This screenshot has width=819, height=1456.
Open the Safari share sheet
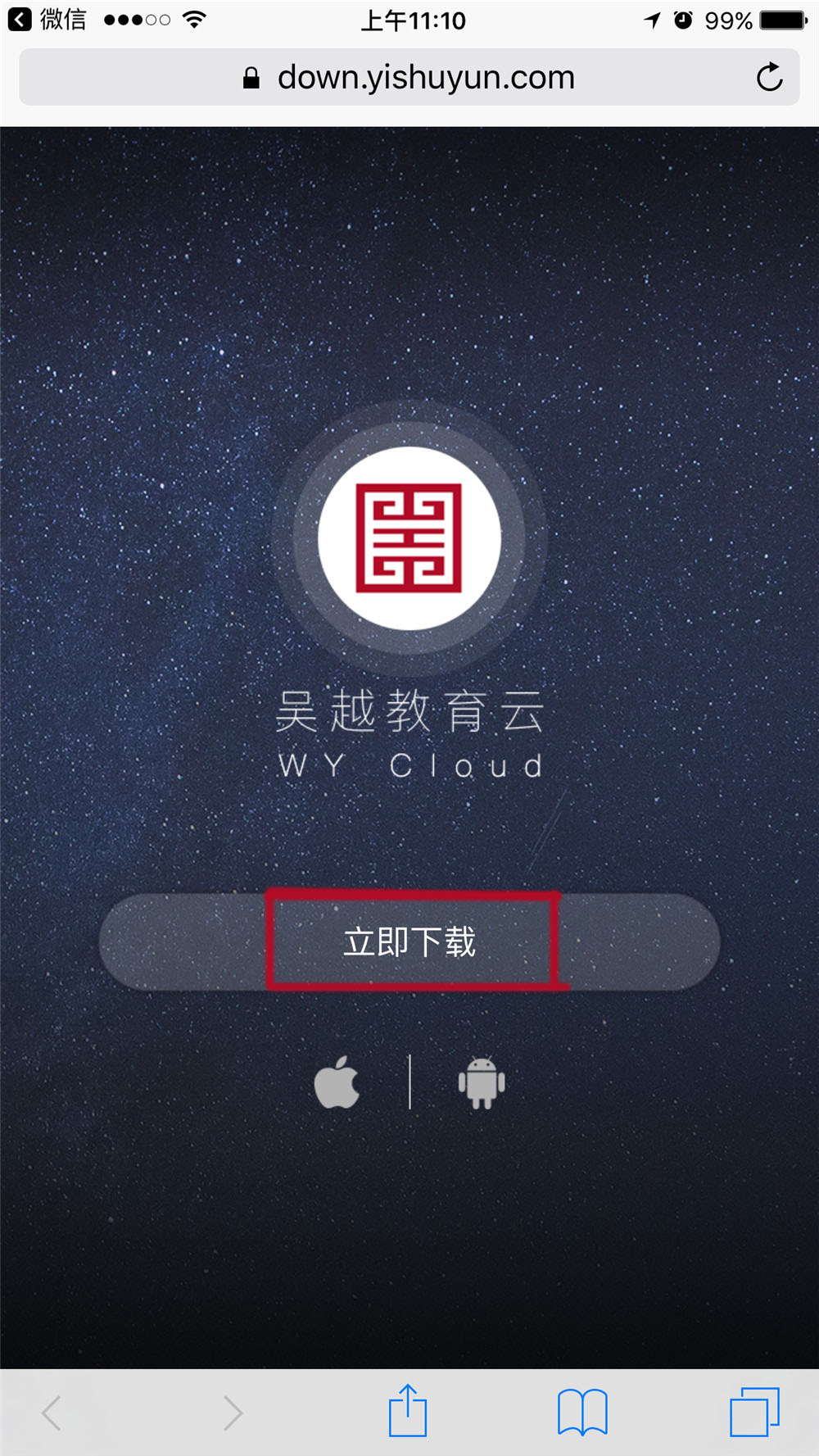click(408, 1411)
